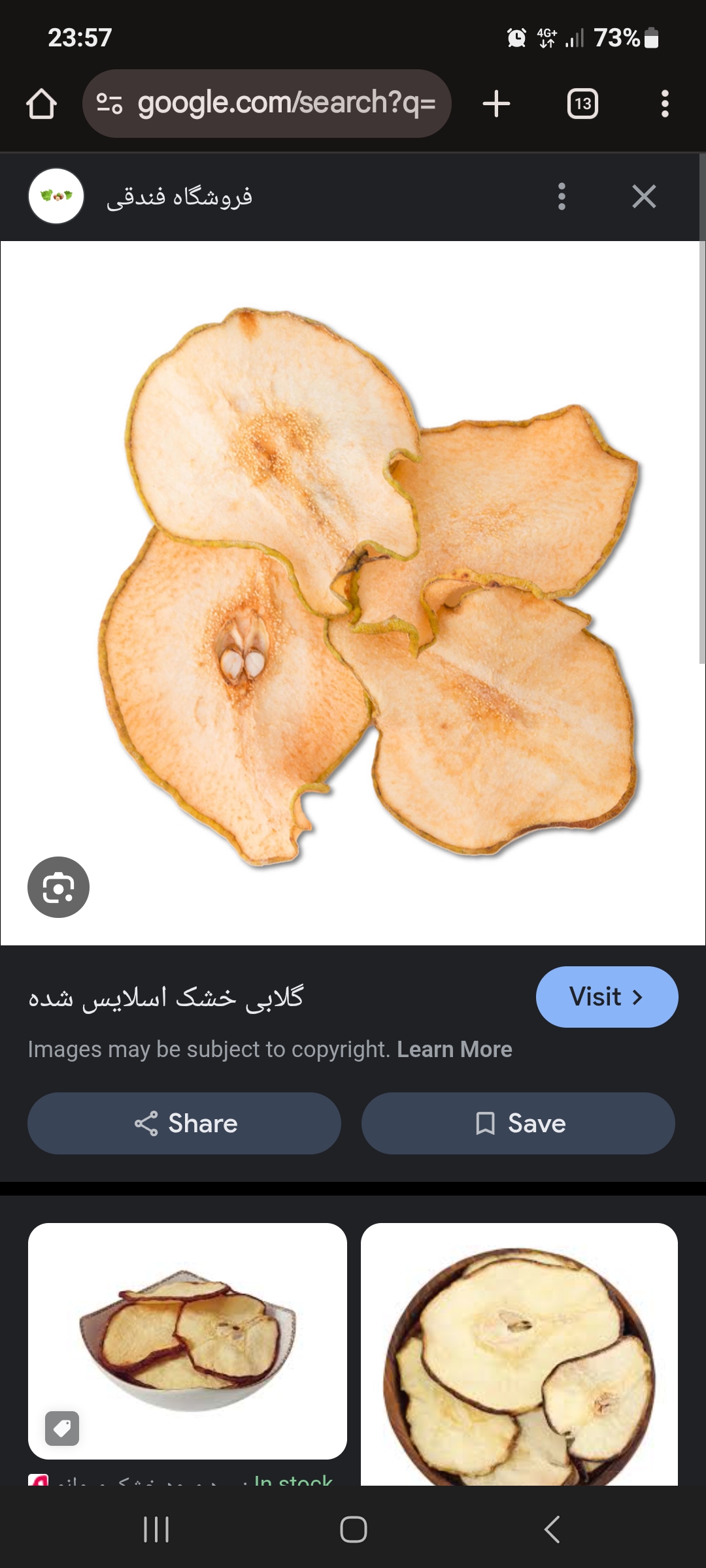Image resolution: width=706 pixels, height=1568 pixels.
Task: Open the tab switcher showing 13 tabs
Action: [582, 104]
